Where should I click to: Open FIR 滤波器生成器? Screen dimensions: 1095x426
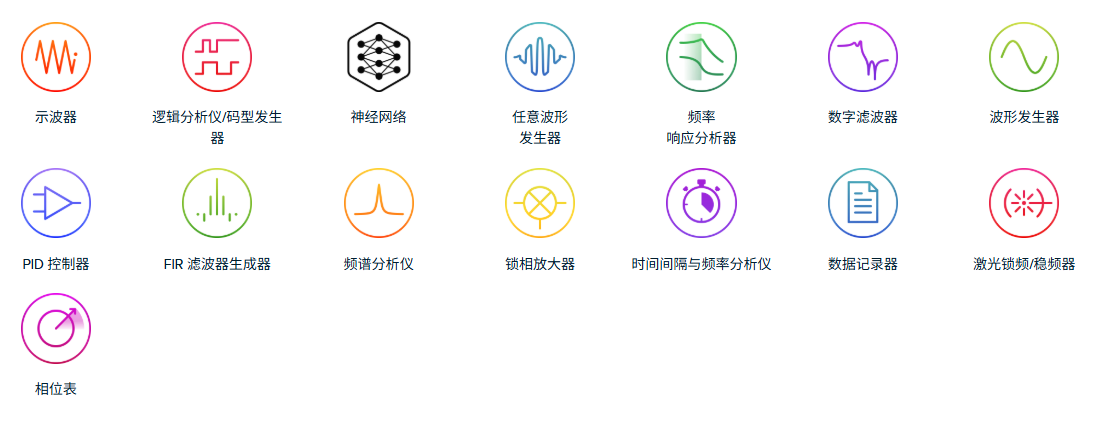tap(217, 203)
